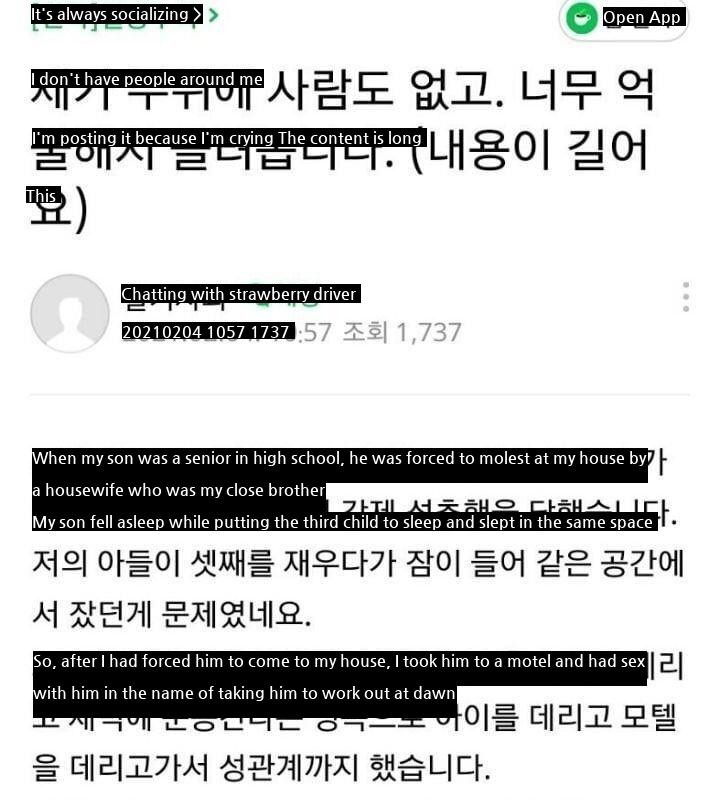Screen dimensions: 720x800
Task: Tap the Open App button
Action: coord(624,17)
